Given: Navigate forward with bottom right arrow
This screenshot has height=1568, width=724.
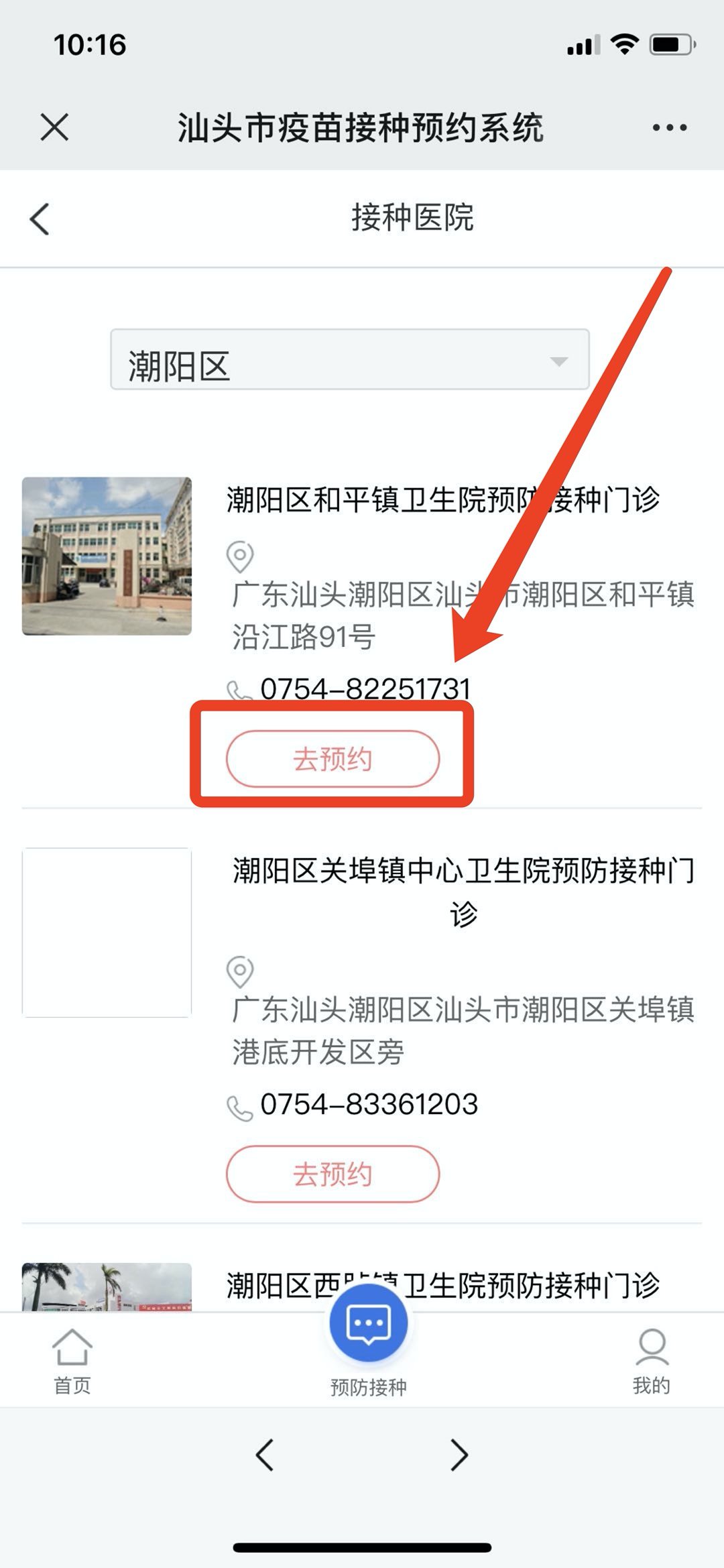Looking at the screenshot, I should point(459,1455).
